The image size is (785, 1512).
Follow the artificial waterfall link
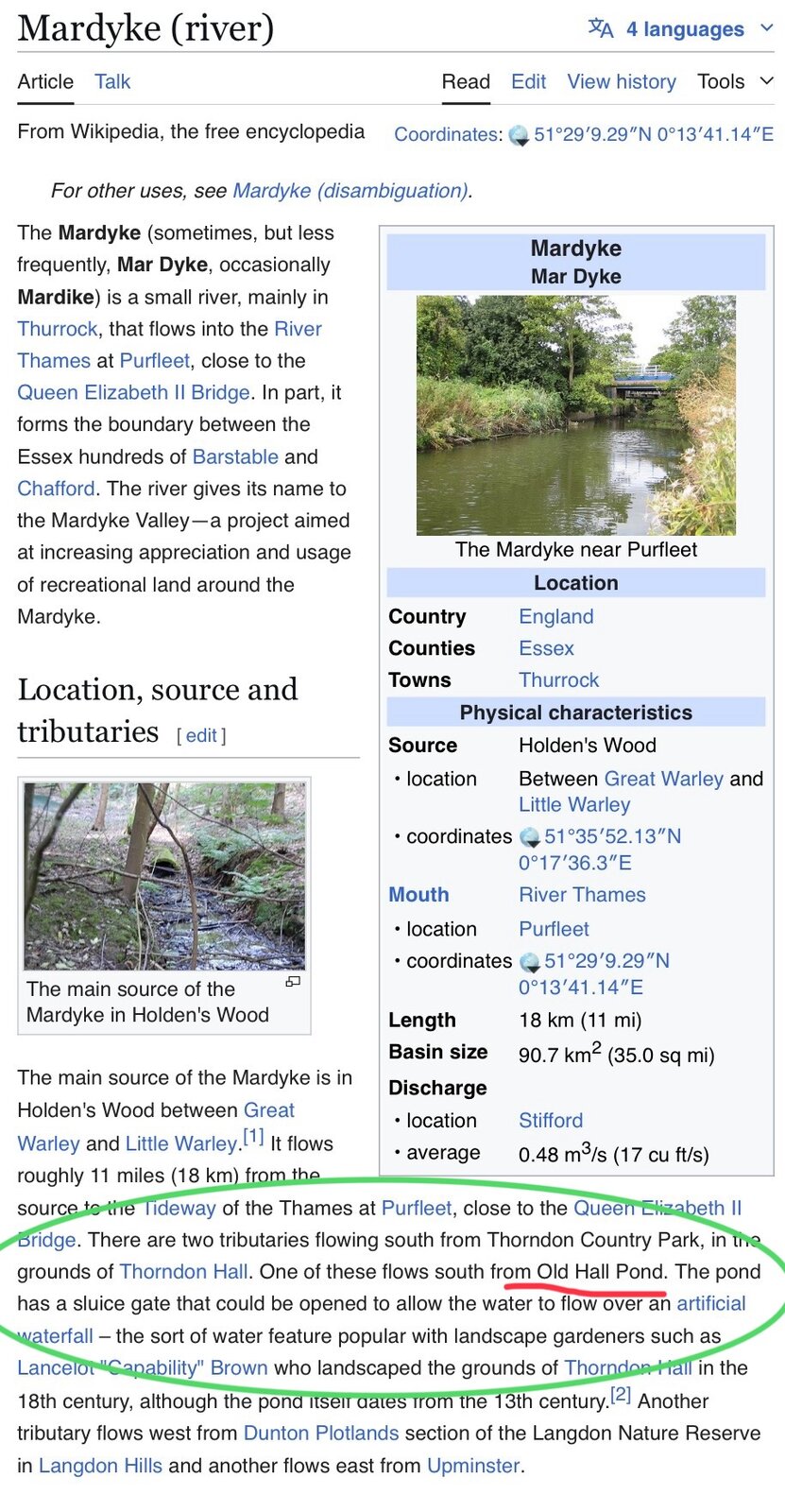710,1305
